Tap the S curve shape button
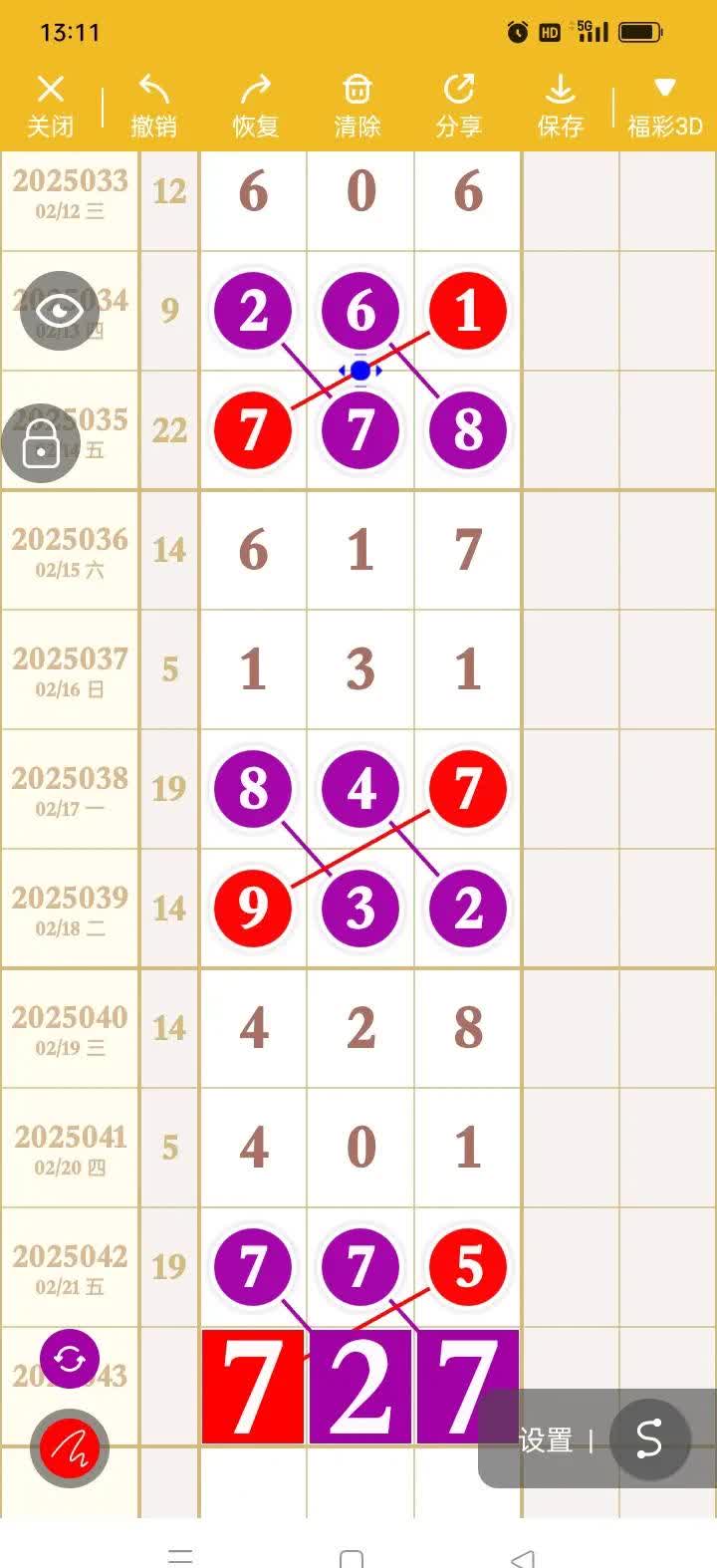 click(x=649, y=1439)
